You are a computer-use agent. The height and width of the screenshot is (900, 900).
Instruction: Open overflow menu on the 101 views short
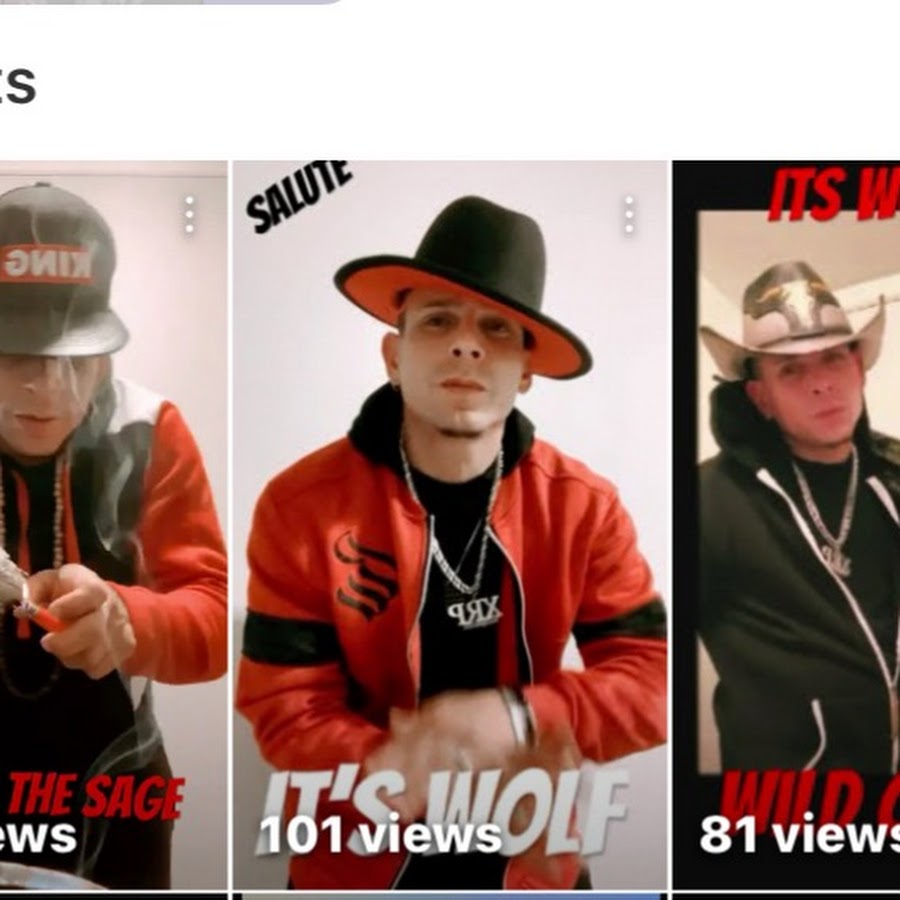tap(629, 215)
